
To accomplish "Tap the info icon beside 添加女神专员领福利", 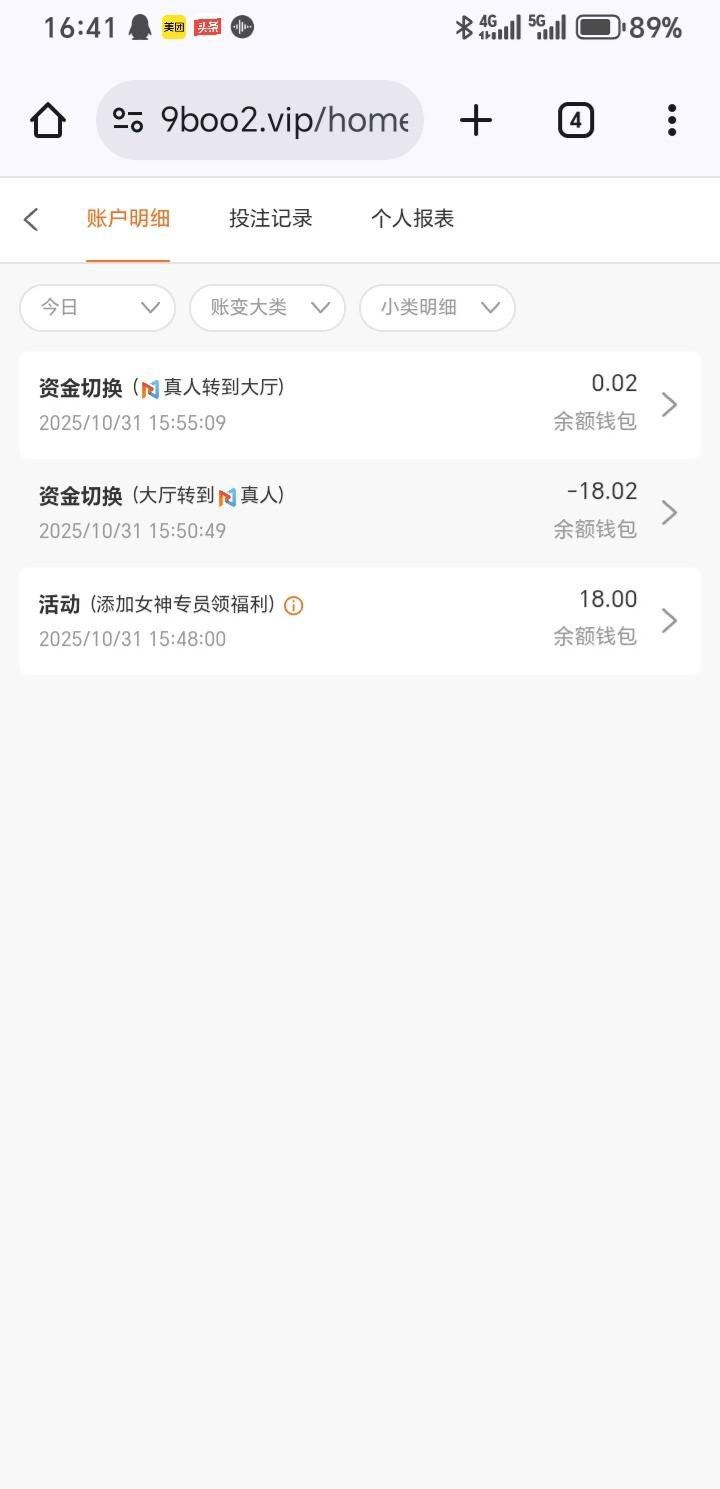I will (x=294, y=605).
